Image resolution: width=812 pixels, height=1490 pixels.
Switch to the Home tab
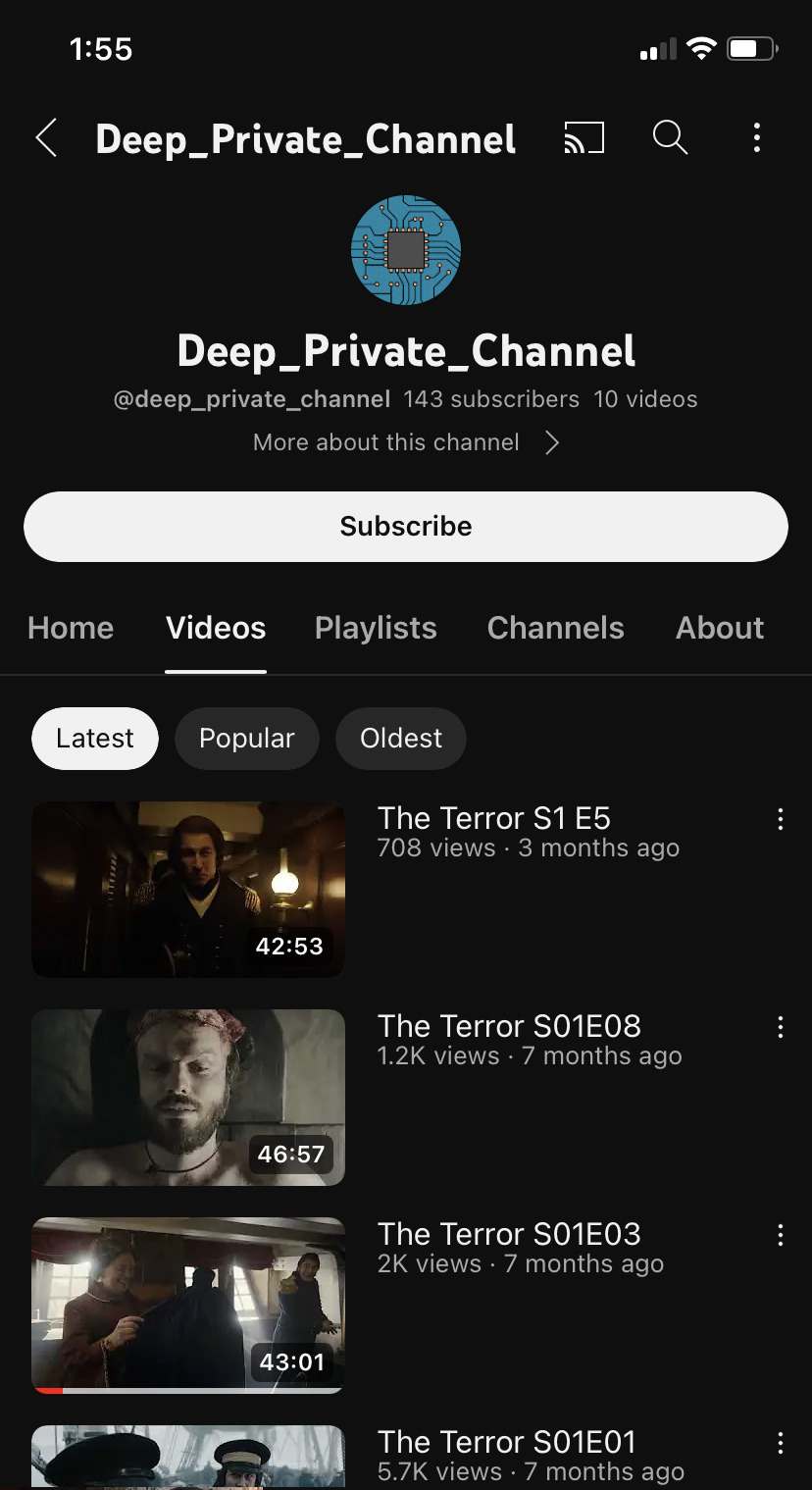[71, 628]
